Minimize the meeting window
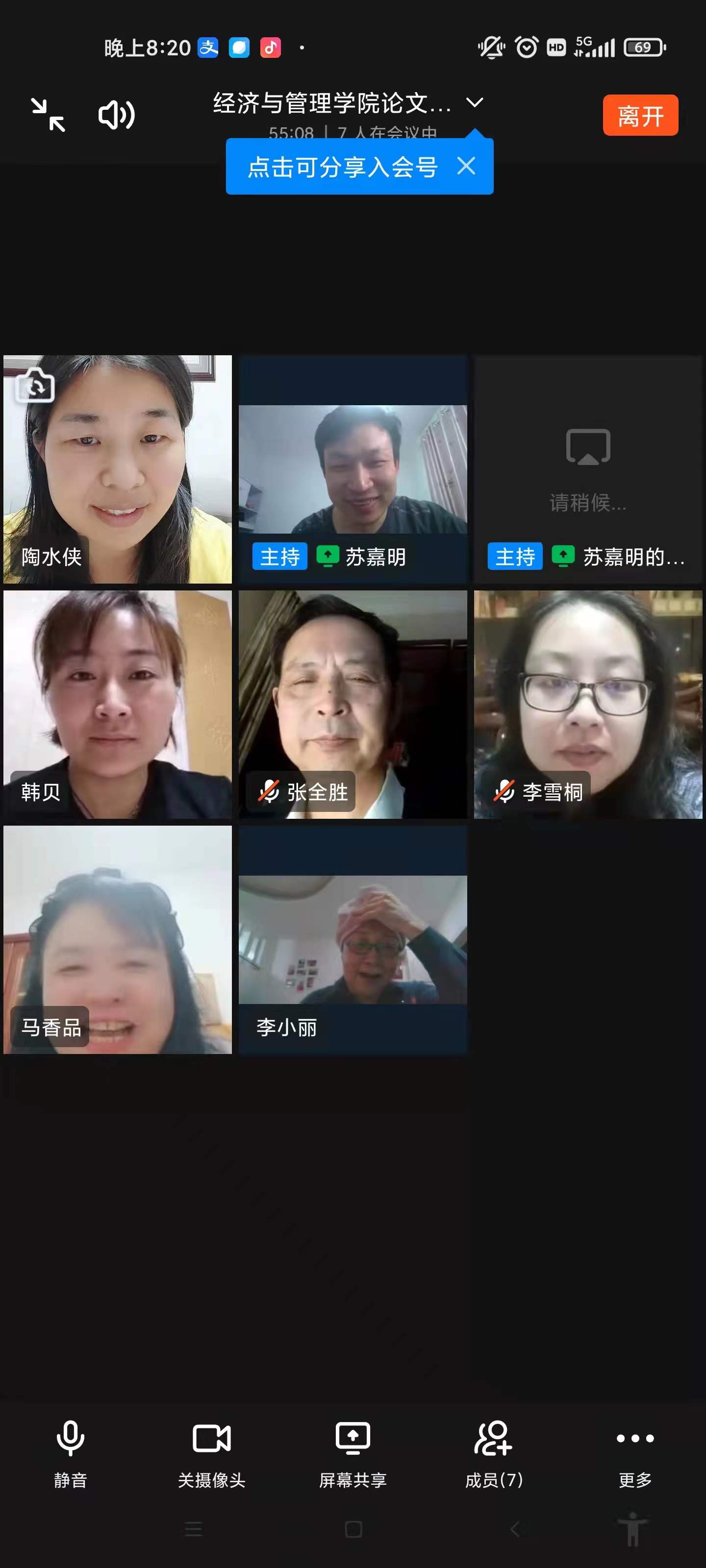This screenshot has height=1568, width=706. click(48, 115)
